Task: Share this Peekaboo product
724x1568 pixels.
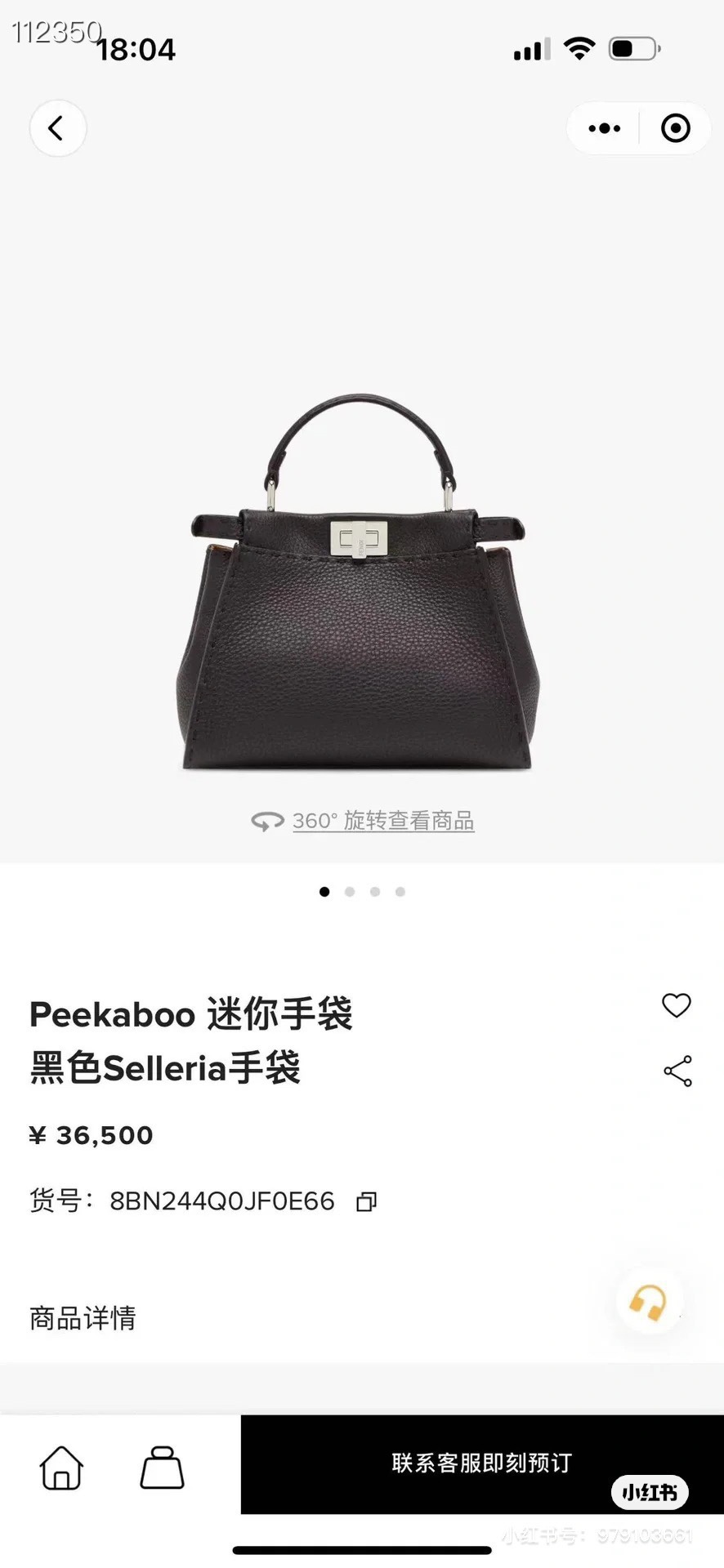Action: click(x=677, y=1071)
